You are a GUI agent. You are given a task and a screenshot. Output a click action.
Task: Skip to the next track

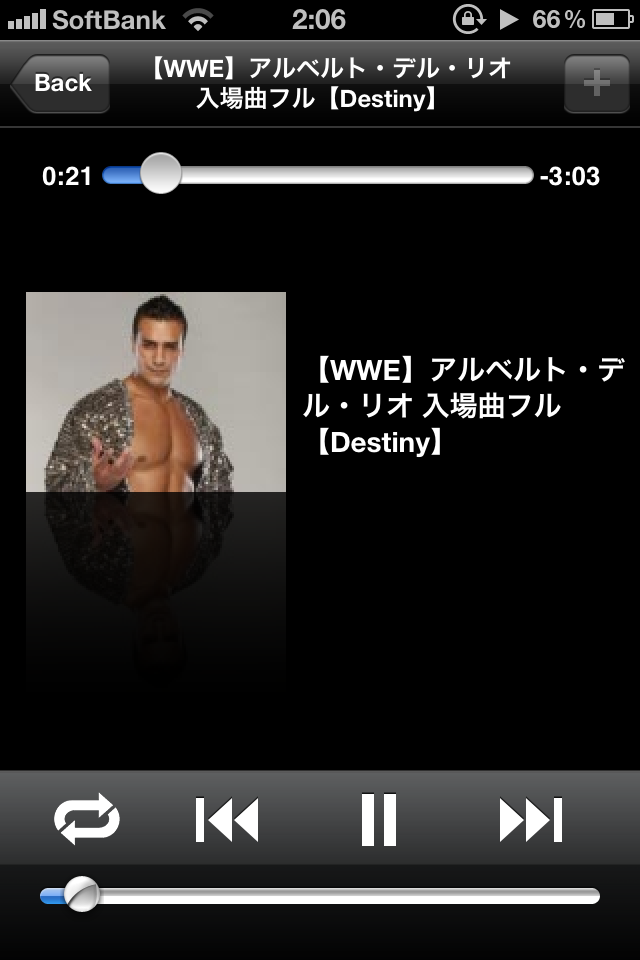click(531, 820)
